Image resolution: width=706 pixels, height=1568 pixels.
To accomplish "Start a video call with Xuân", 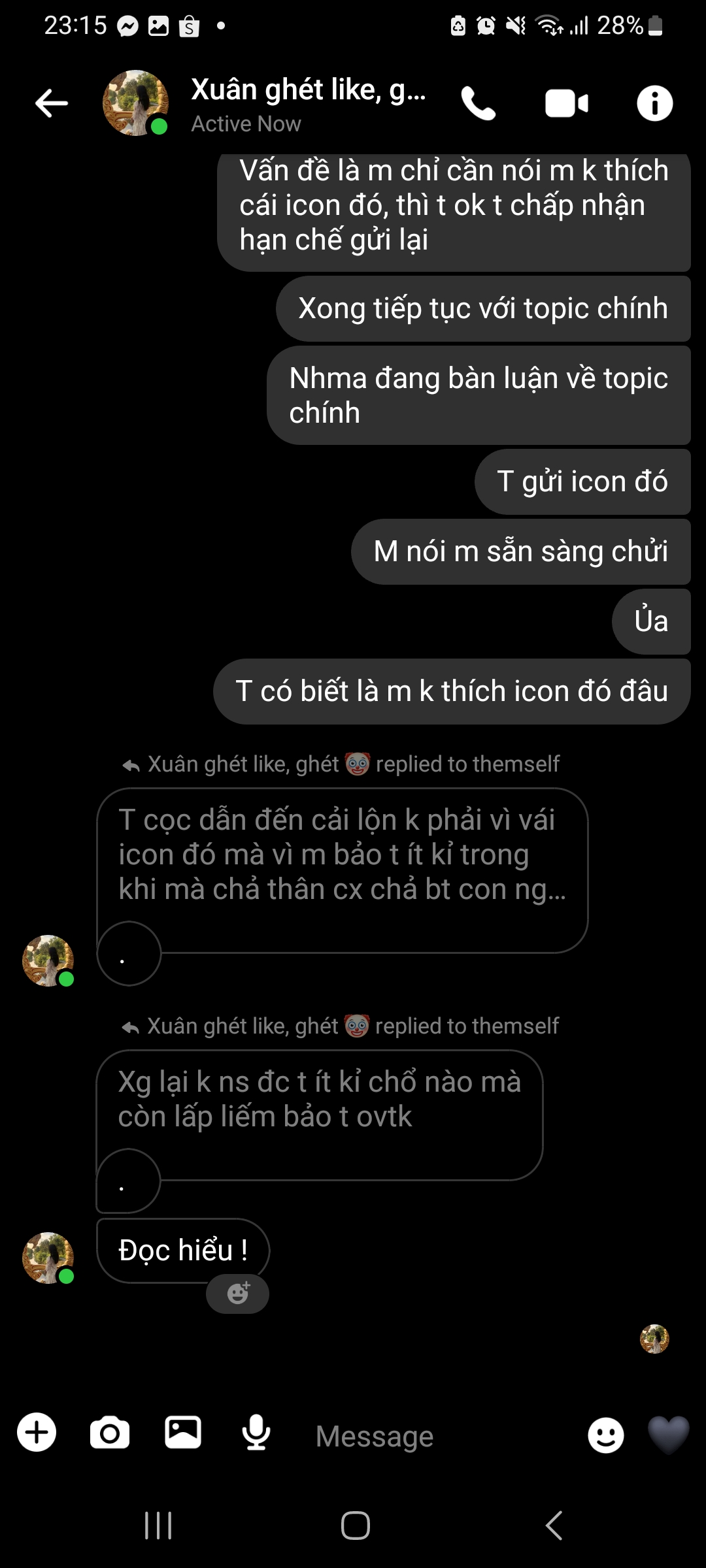I will point(566,103).
